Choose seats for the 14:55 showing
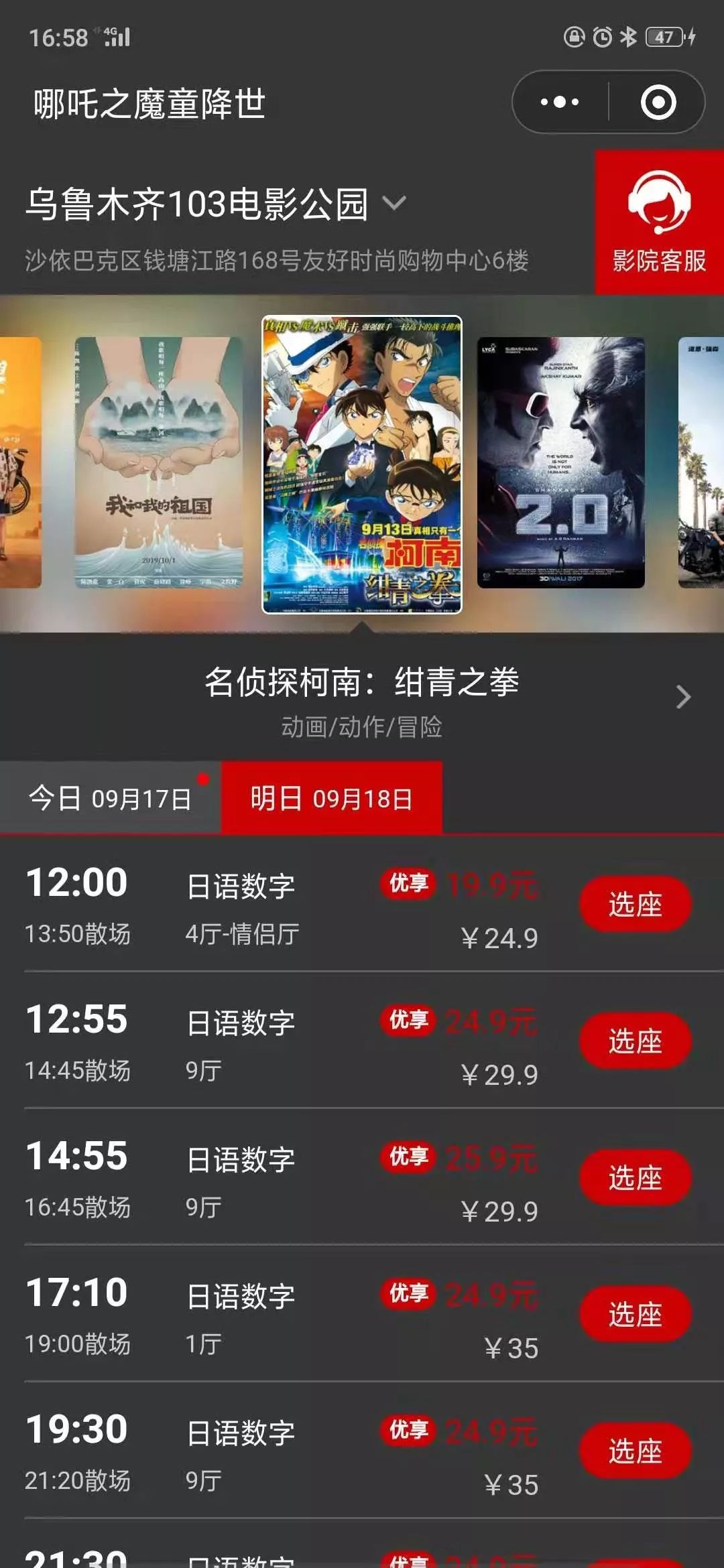This screenshot has width=724, height=1568. (x=634, y=1177)
